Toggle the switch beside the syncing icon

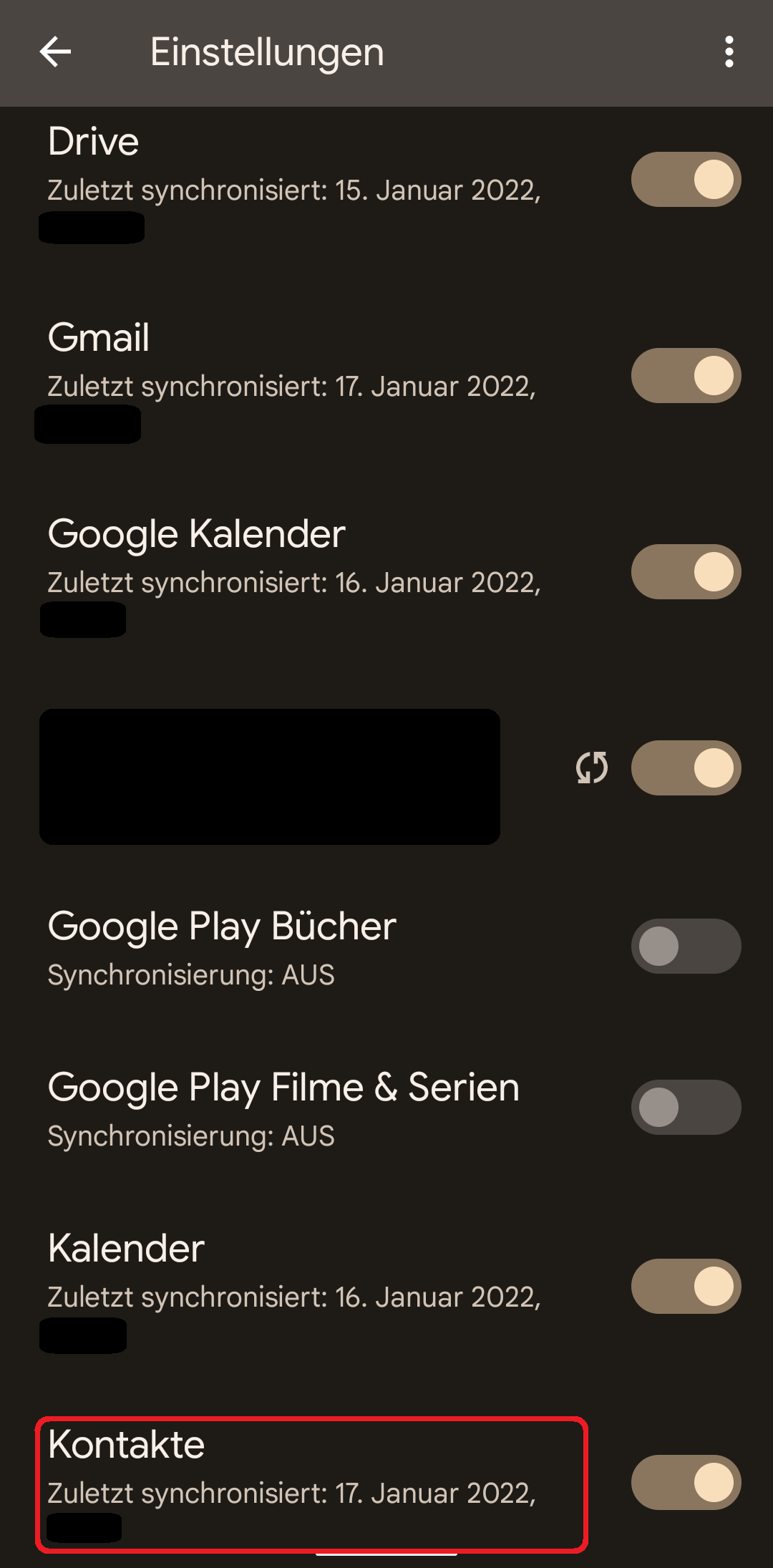point(686,768)
